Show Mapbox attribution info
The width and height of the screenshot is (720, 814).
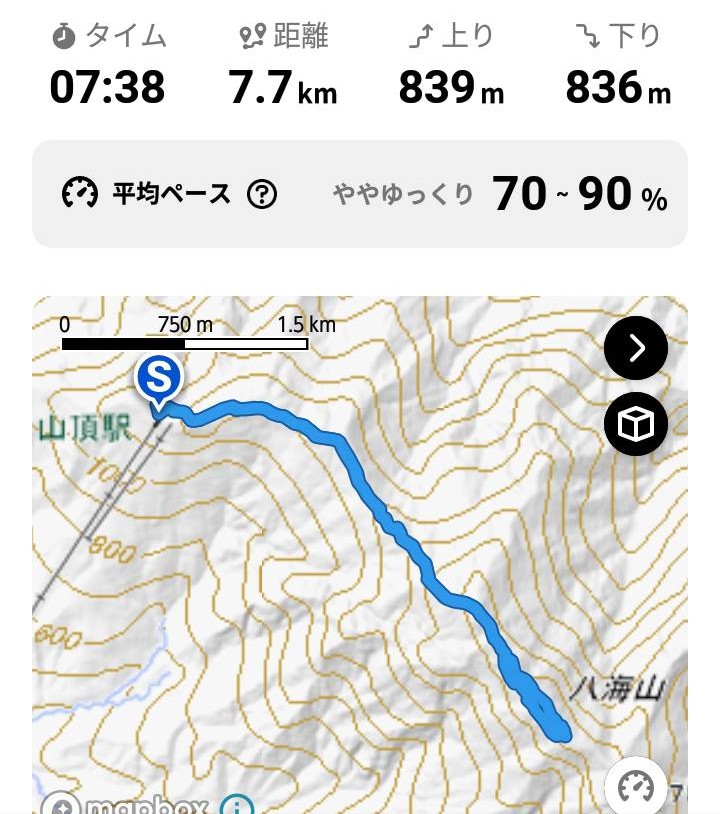(x=237, y=806)
